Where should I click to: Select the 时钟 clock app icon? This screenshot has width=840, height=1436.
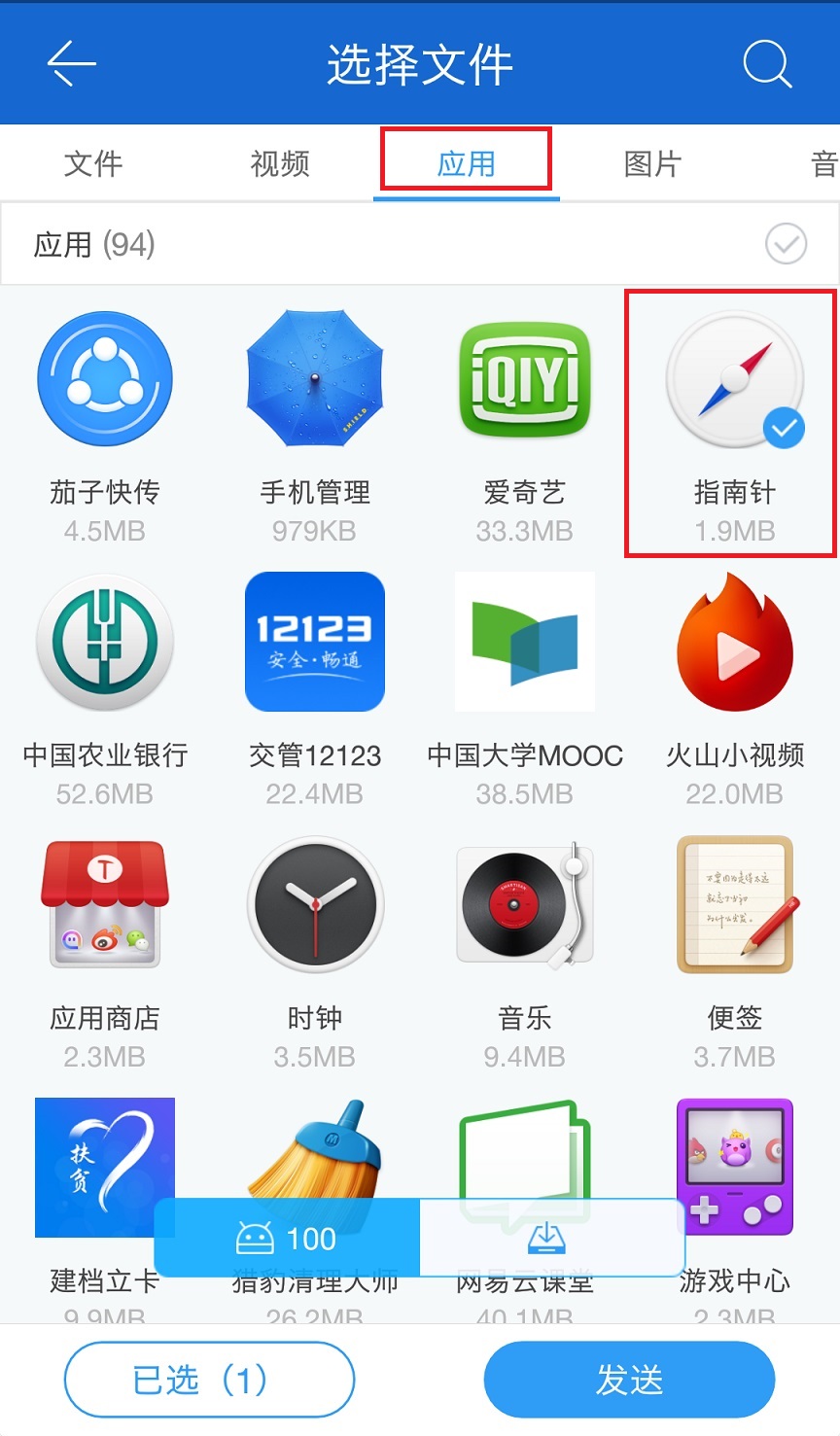pos(314,904)
